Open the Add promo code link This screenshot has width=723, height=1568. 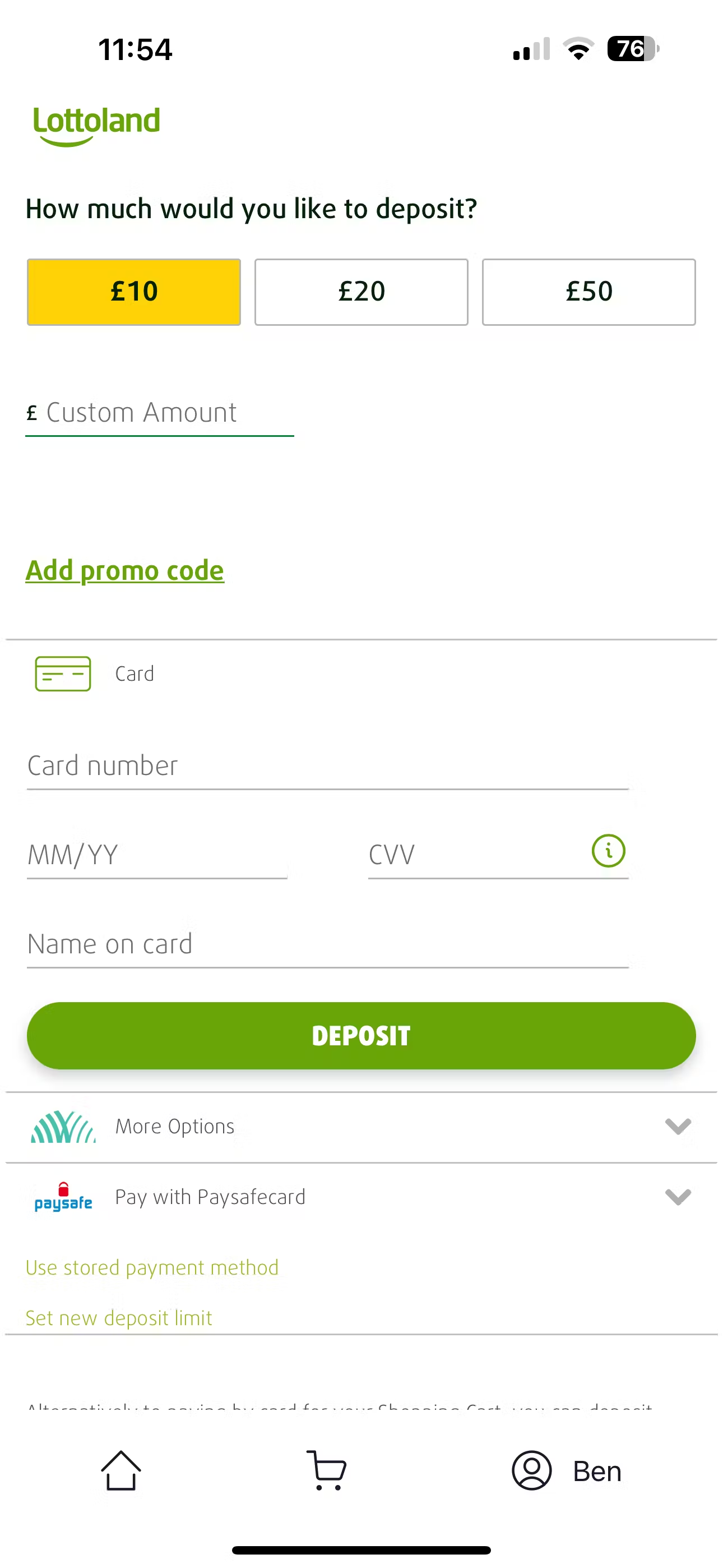pyautogui.click(x=125, y=570)
